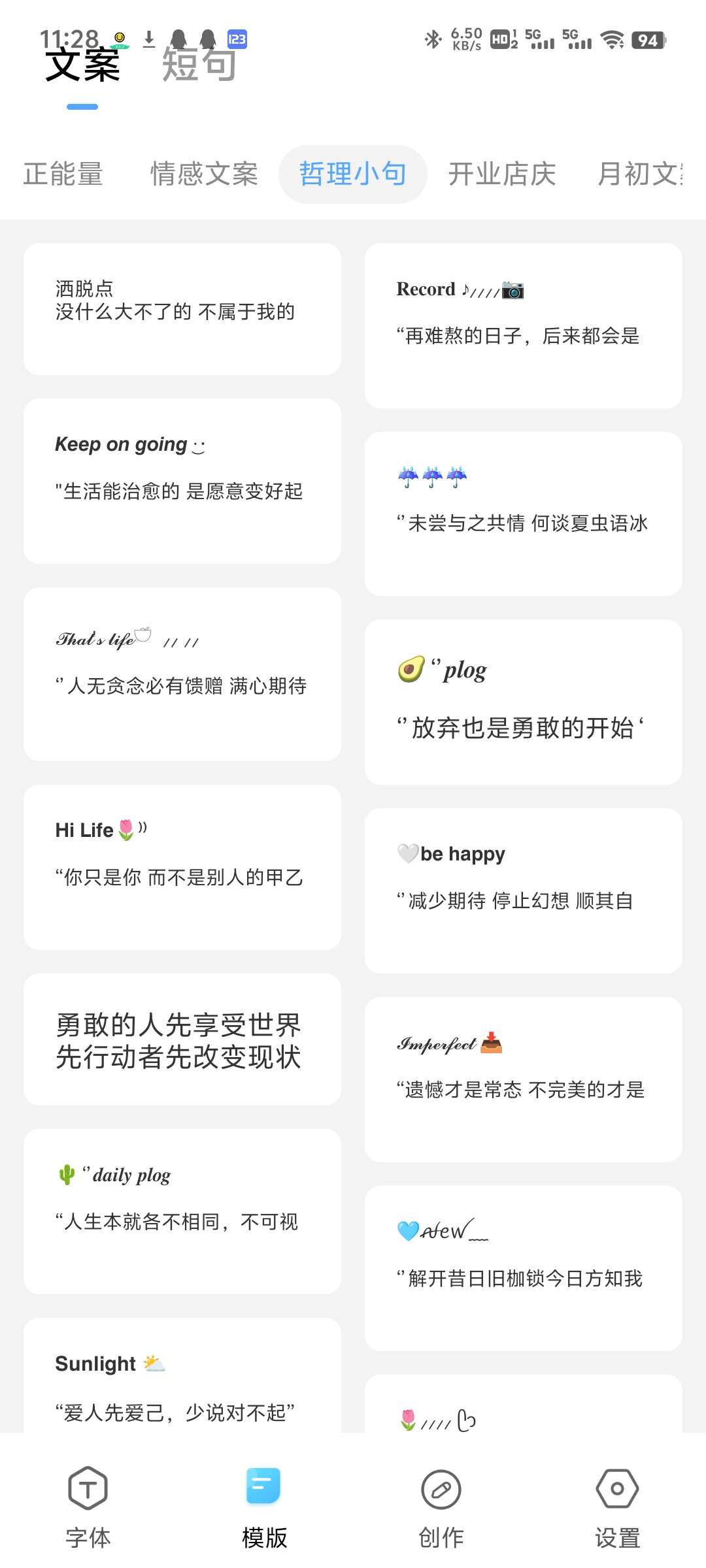The height and width of the screenshot is (1568, 706).
Task: Open the be happy template card
Action: tap(523, 890)
